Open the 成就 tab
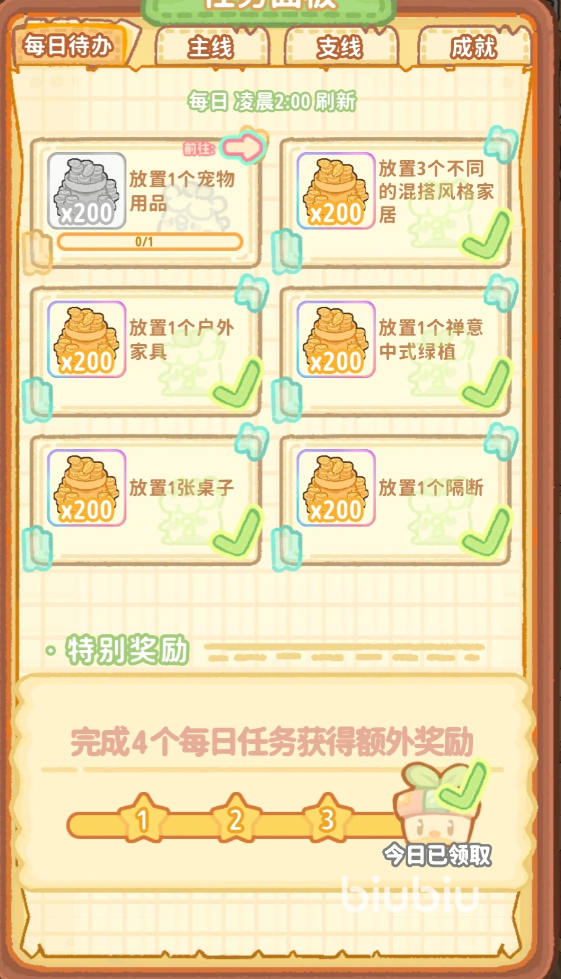The width and height of the screenshot is (561, 979). pos(474,47)
